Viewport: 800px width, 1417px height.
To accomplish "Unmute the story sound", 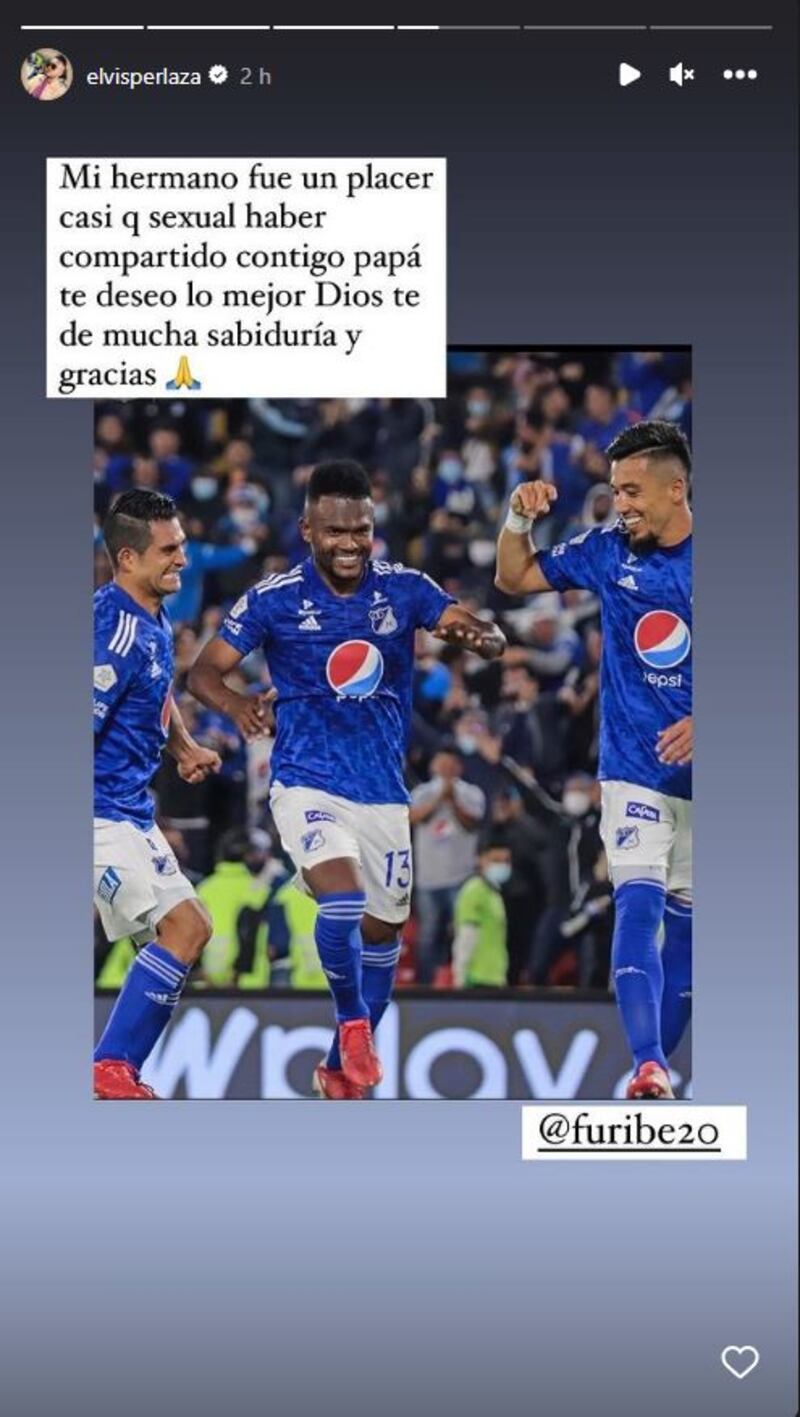I will pyautogui.click(x=682, y=74).
